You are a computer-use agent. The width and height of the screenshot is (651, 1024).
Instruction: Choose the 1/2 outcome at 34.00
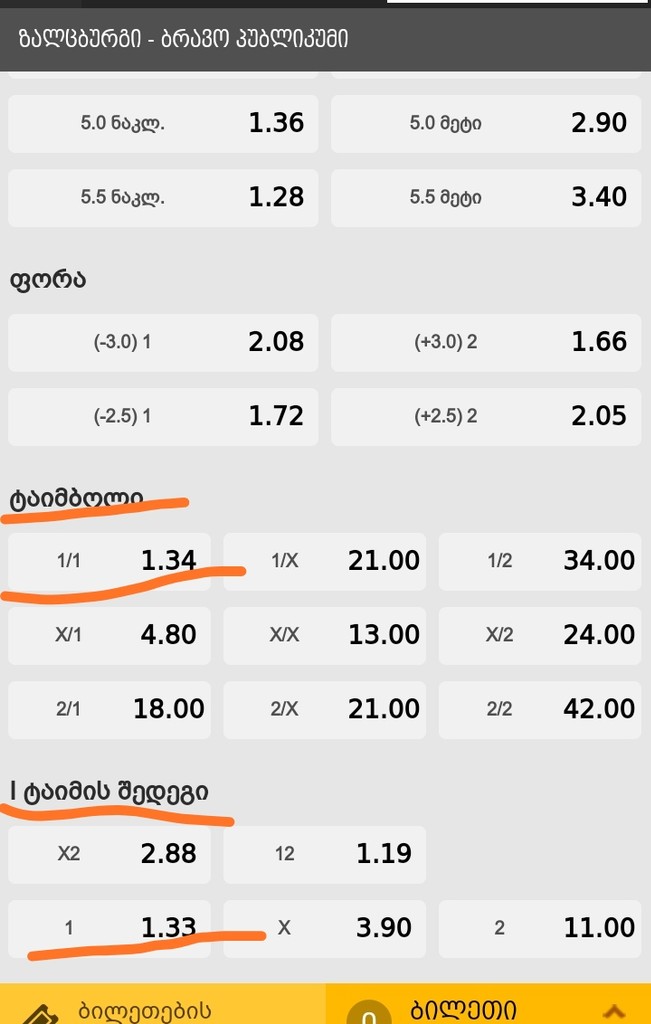pyautogui.click(x=539, y=561)
